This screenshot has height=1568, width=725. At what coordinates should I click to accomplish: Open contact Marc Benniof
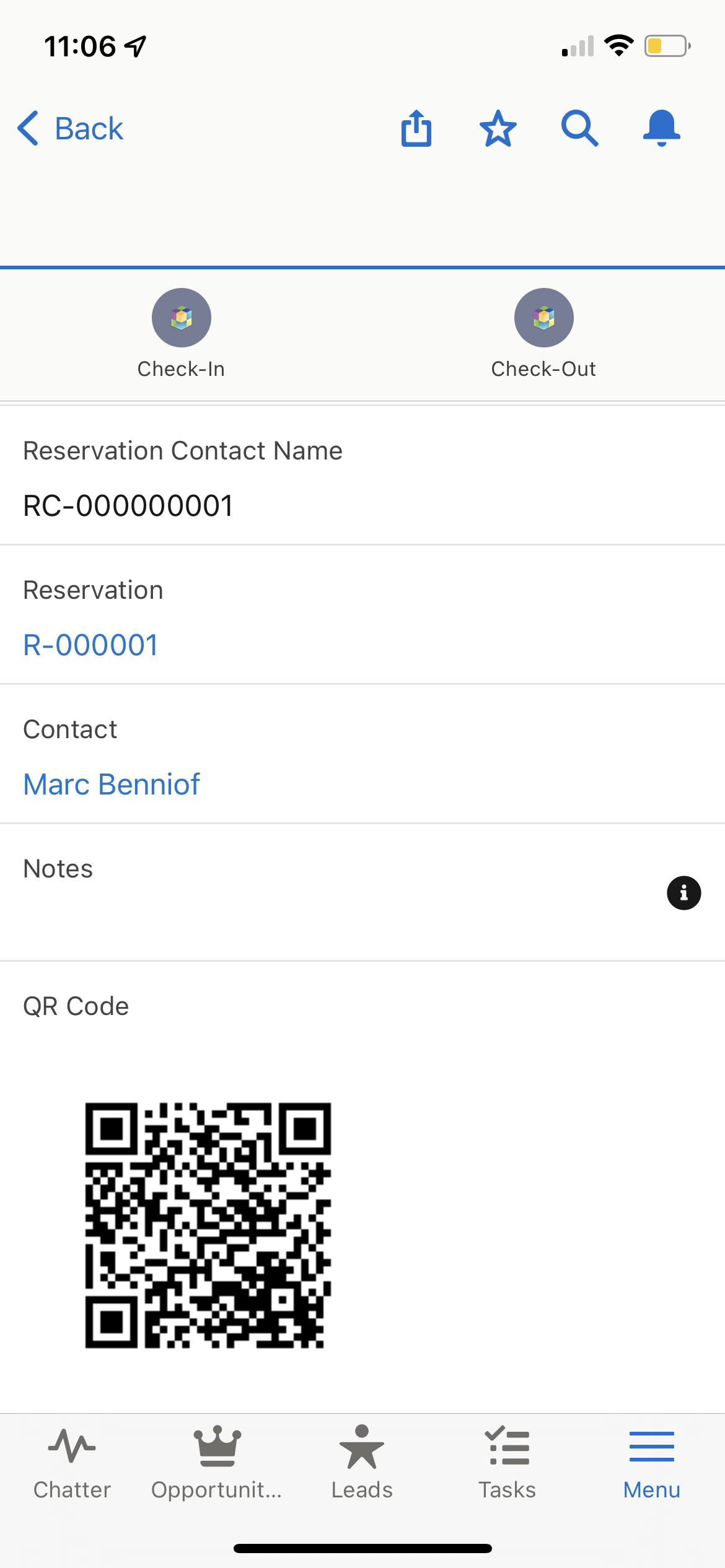(112, 784)
